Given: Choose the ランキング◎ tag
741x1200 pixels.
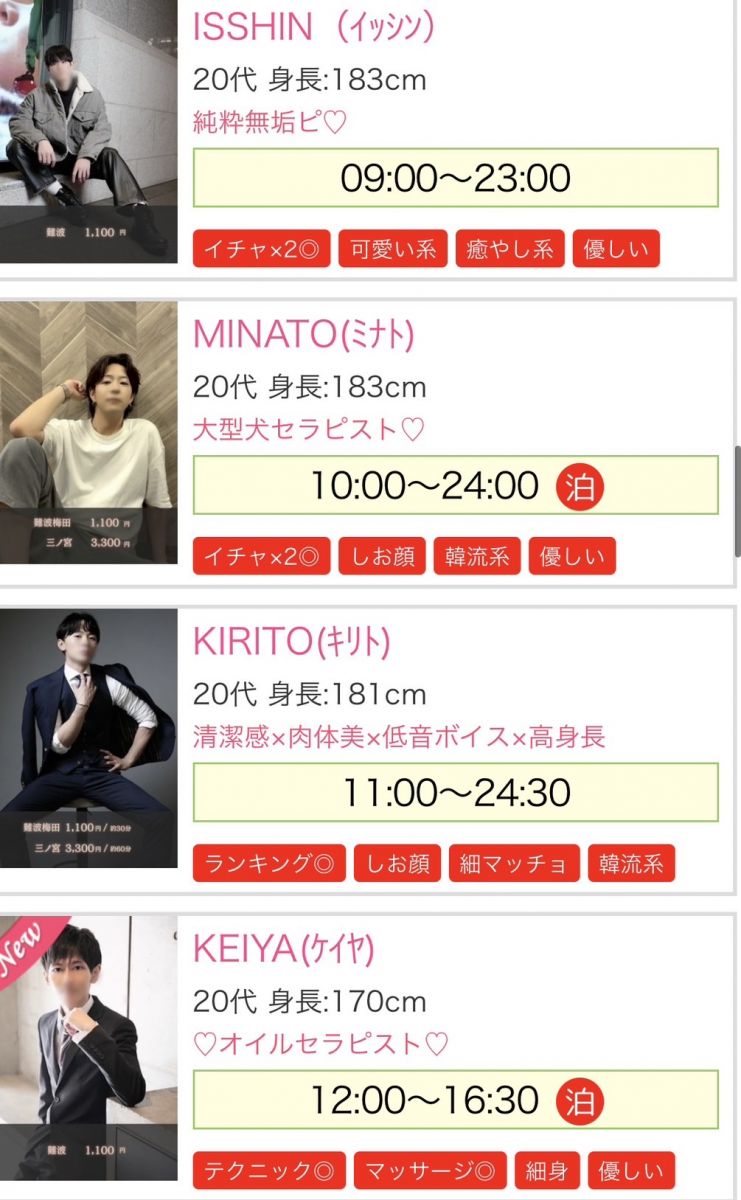Looking at the screenshot, I should (269, 864).
